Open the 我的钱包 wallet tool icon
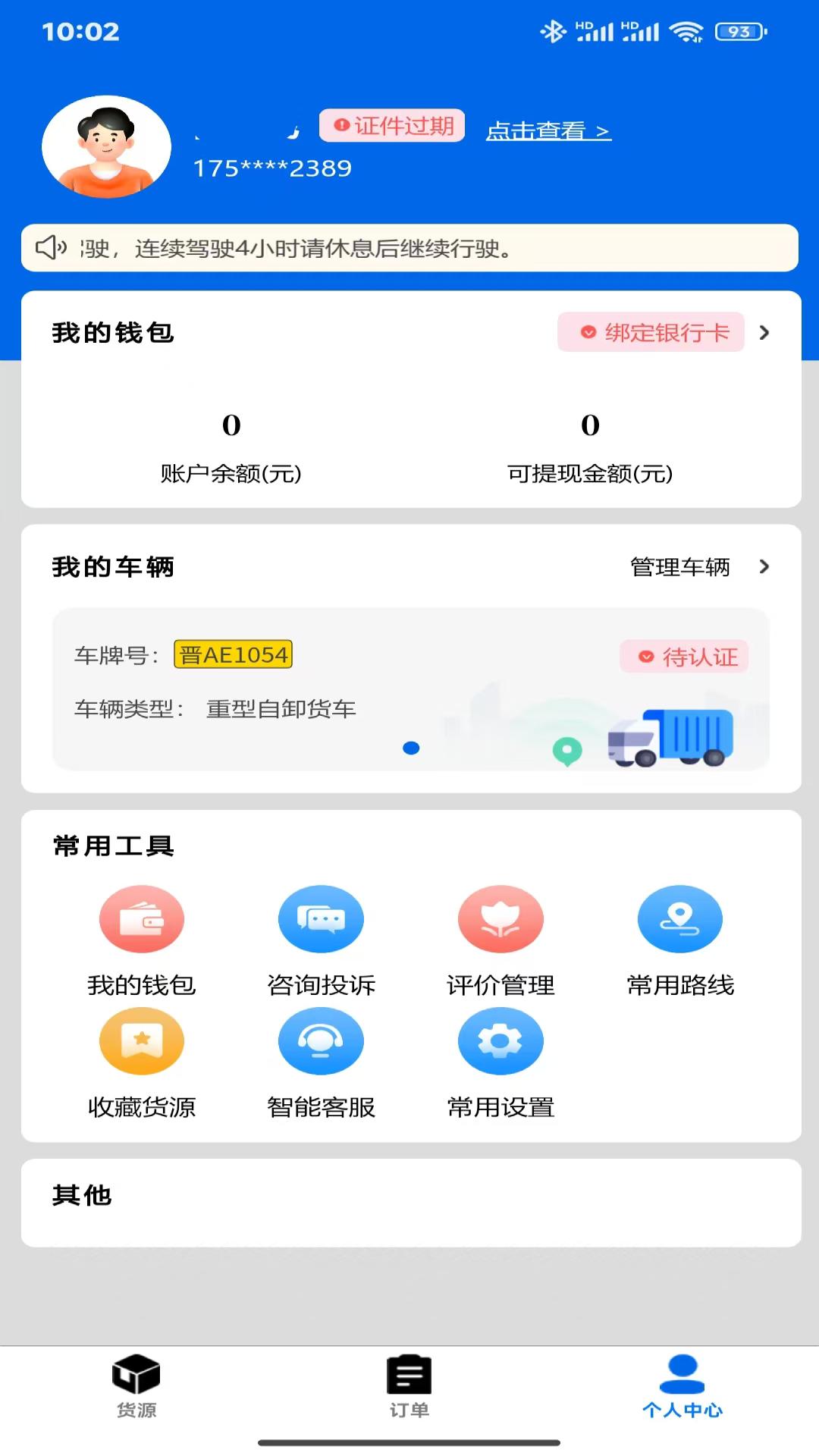Image resolution: width=819 pixels, height=1456 pixels. tap(142, 918)
